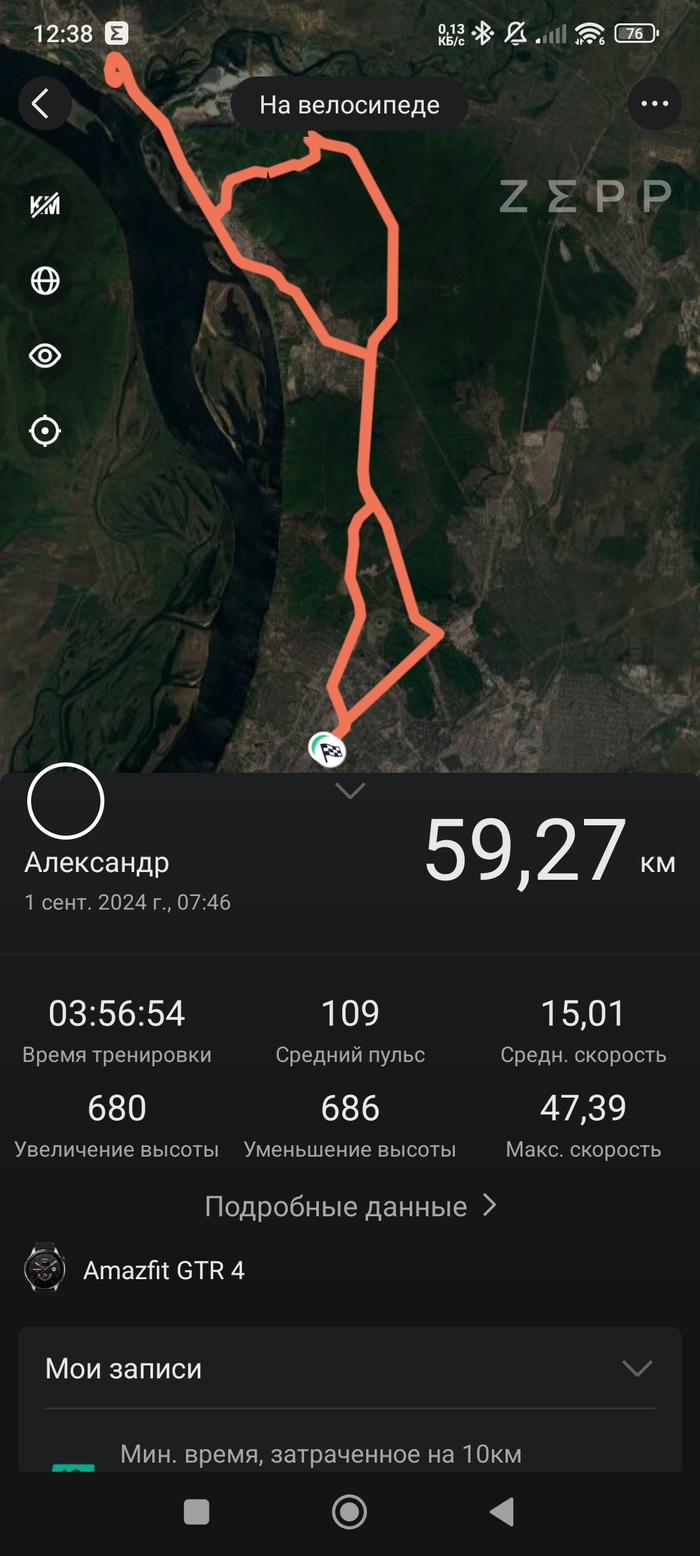700x1556 pixels.
Task: Tap the system home button
Action: coord(349,1512)
